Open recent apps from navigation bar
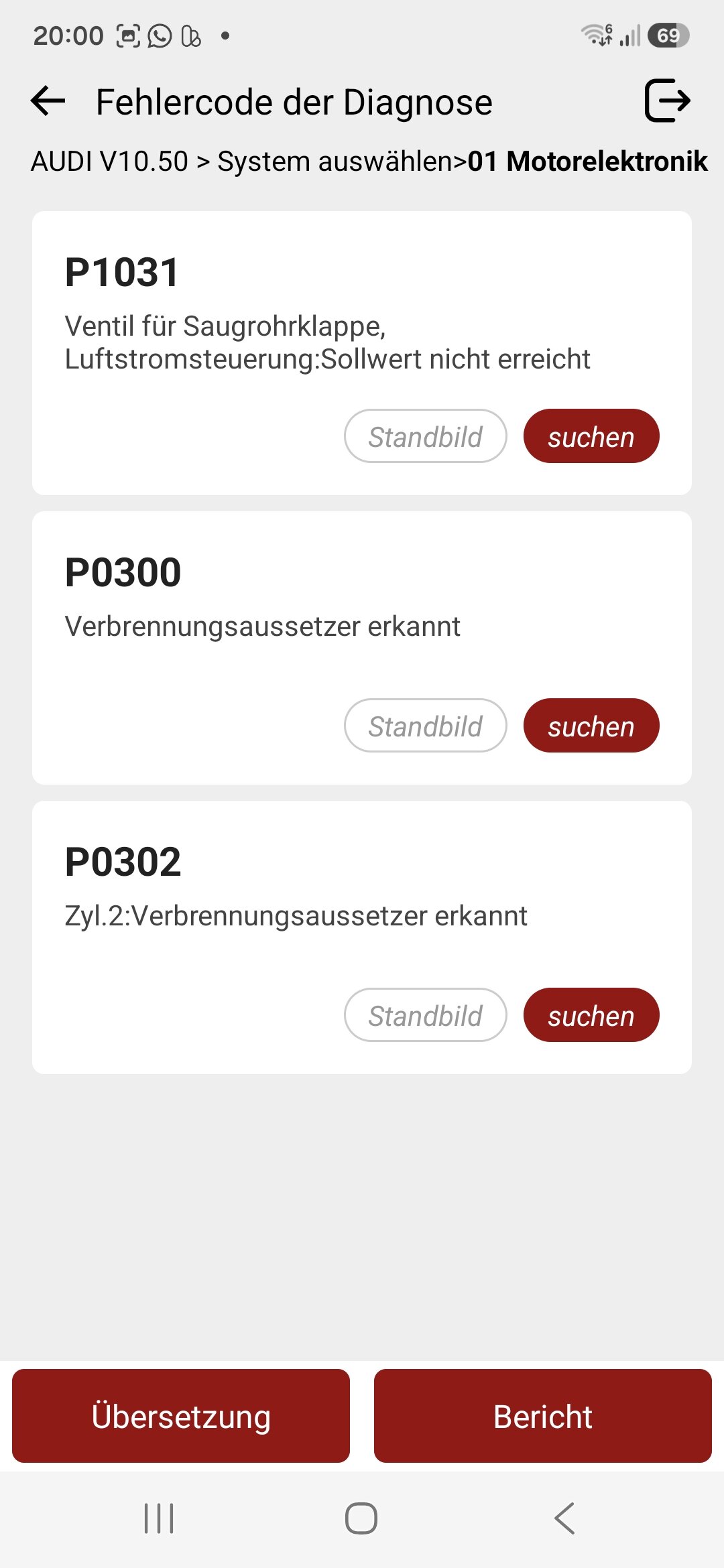724x1568 pixels. (x=159, y=1518)
